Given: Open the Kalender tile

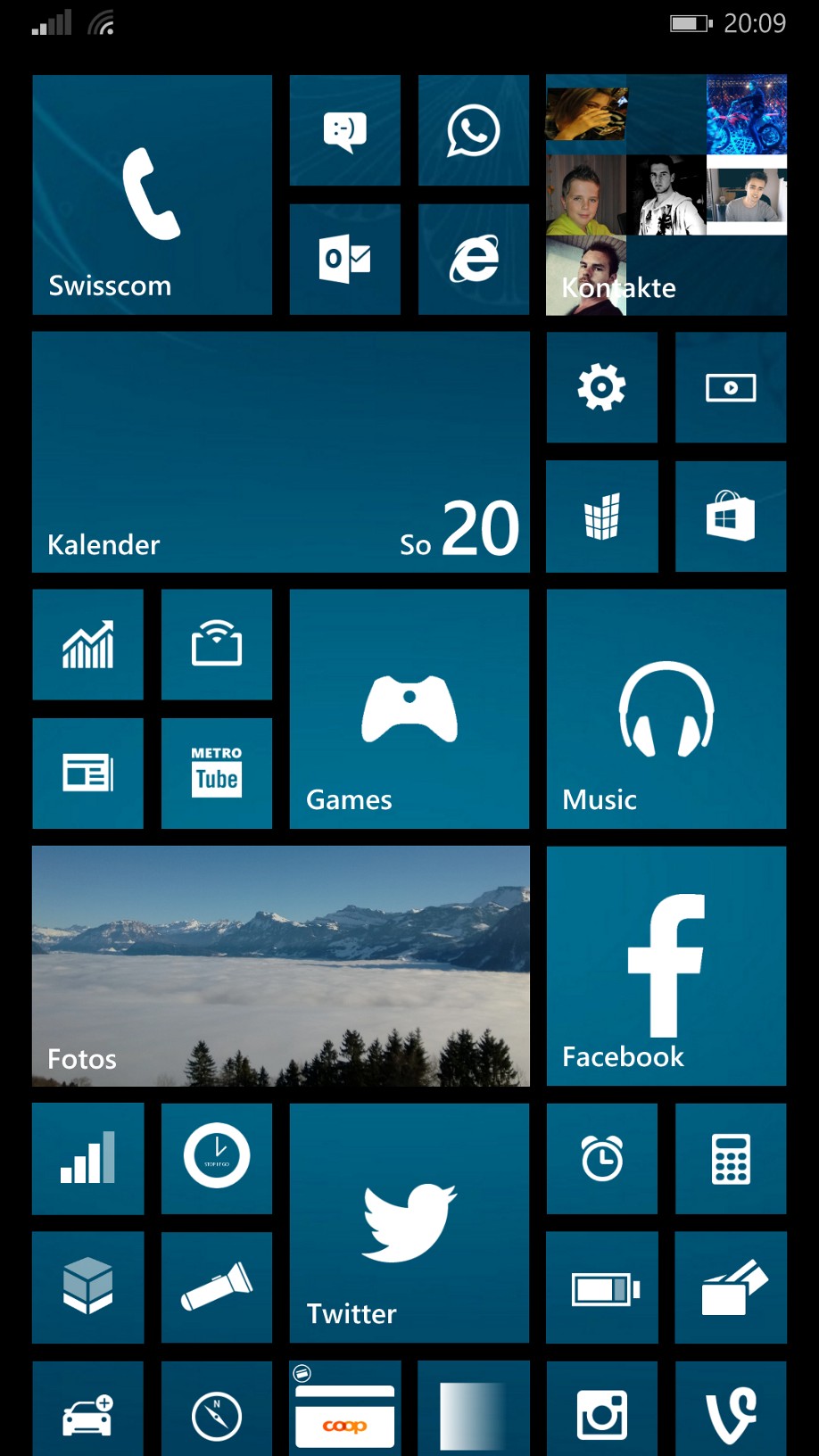Looking at the screenshot, I should [x=280, y=451].
